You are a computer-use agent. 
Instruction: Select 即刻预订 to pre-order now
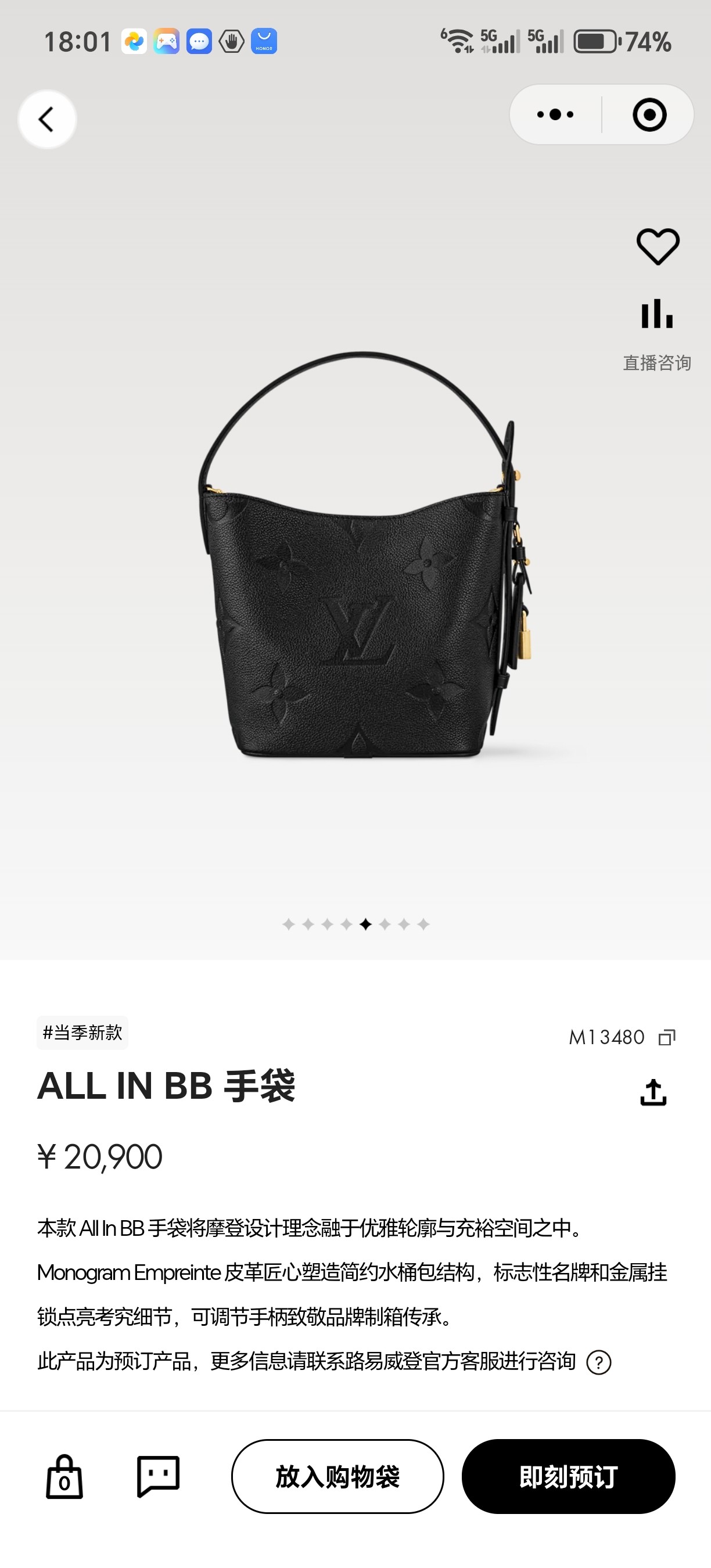(x=568, y=1477)
